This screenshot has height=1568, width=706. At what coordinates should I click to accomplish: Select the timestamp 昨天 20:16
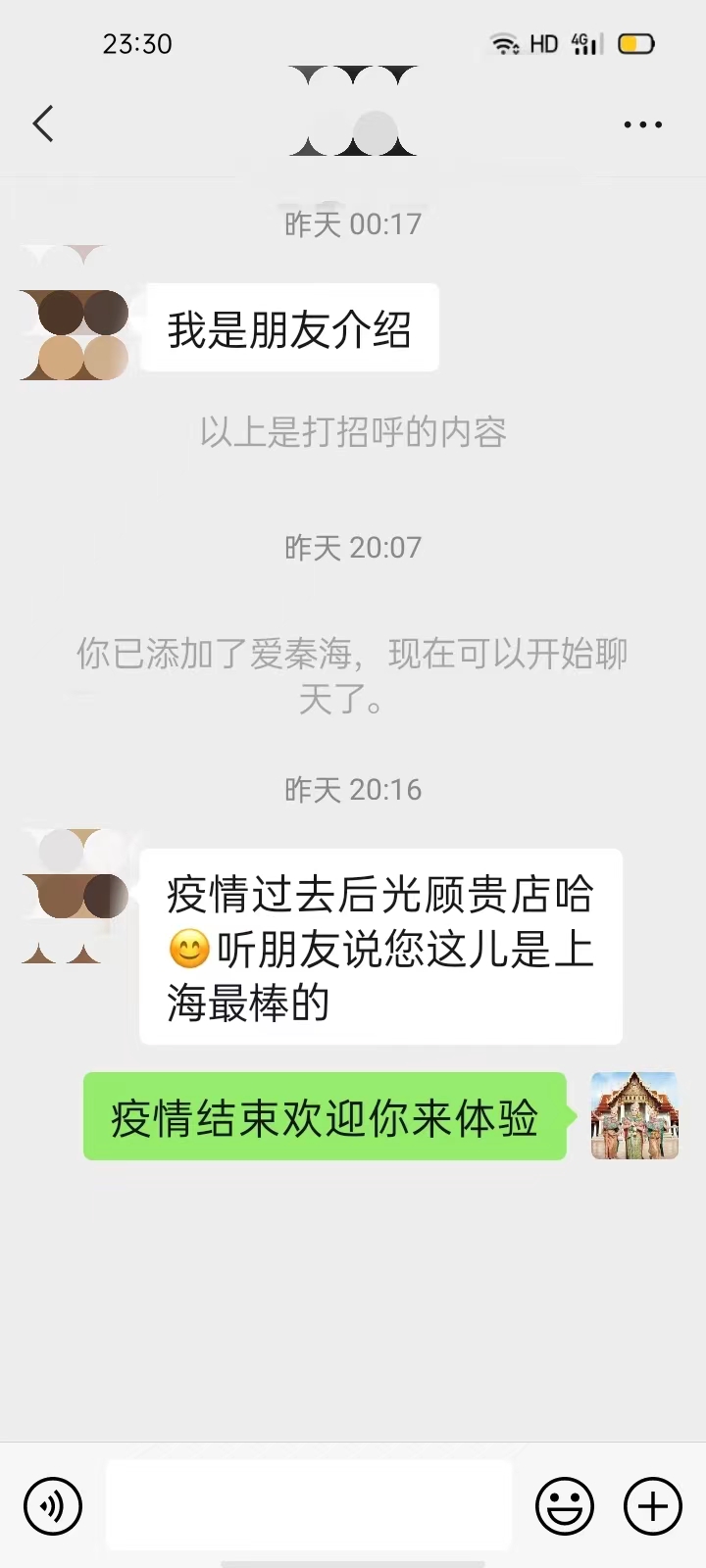[353, 789]
